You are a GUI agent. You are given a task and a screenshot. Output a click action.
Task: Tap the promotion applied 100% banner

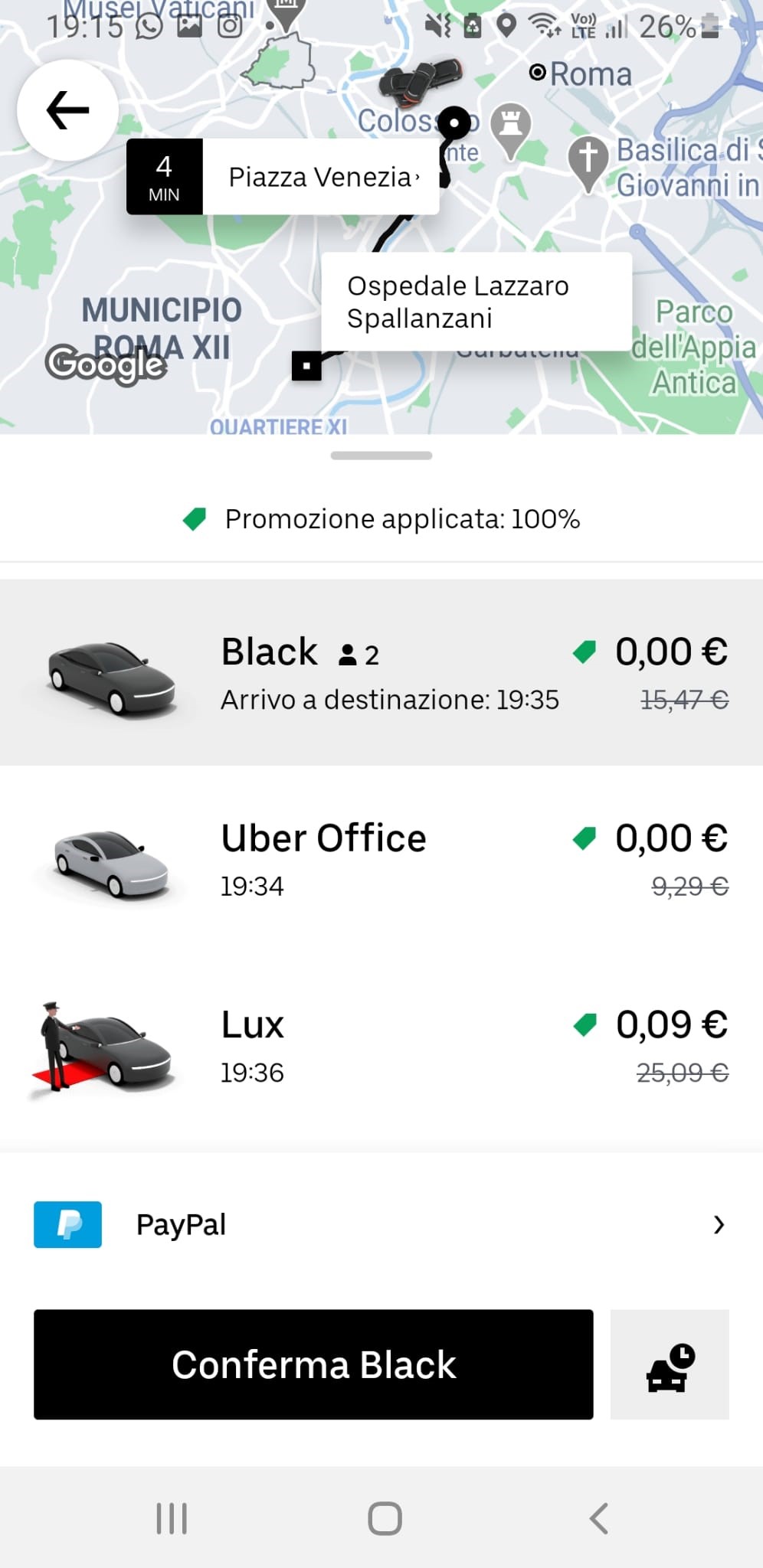(x=381, y=519)
